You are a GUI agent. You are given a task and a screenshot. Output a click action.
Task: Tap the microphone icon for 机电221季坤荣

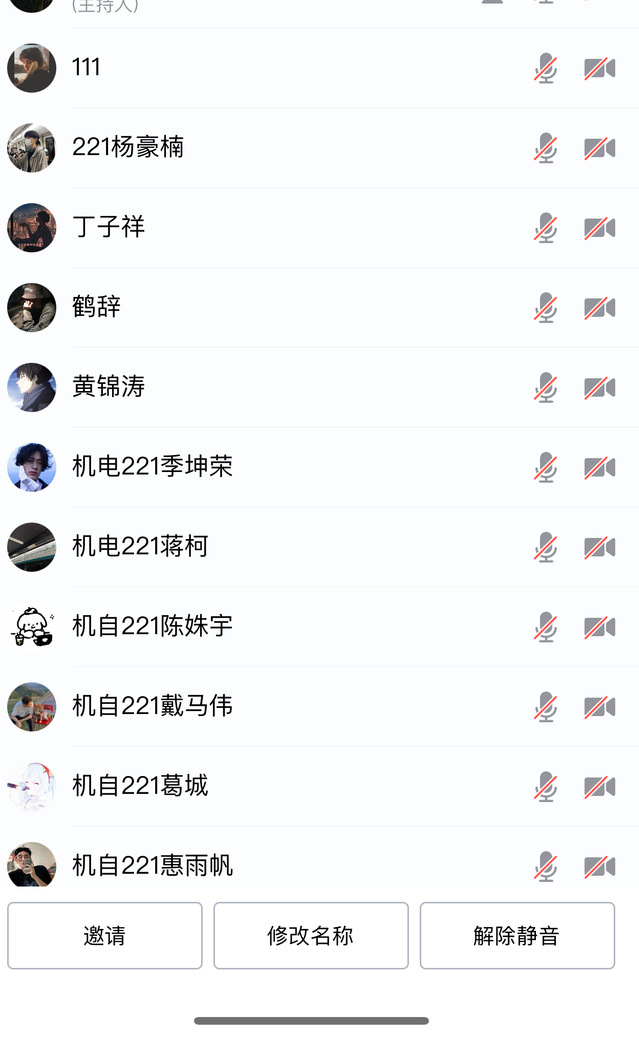point(545,467)
